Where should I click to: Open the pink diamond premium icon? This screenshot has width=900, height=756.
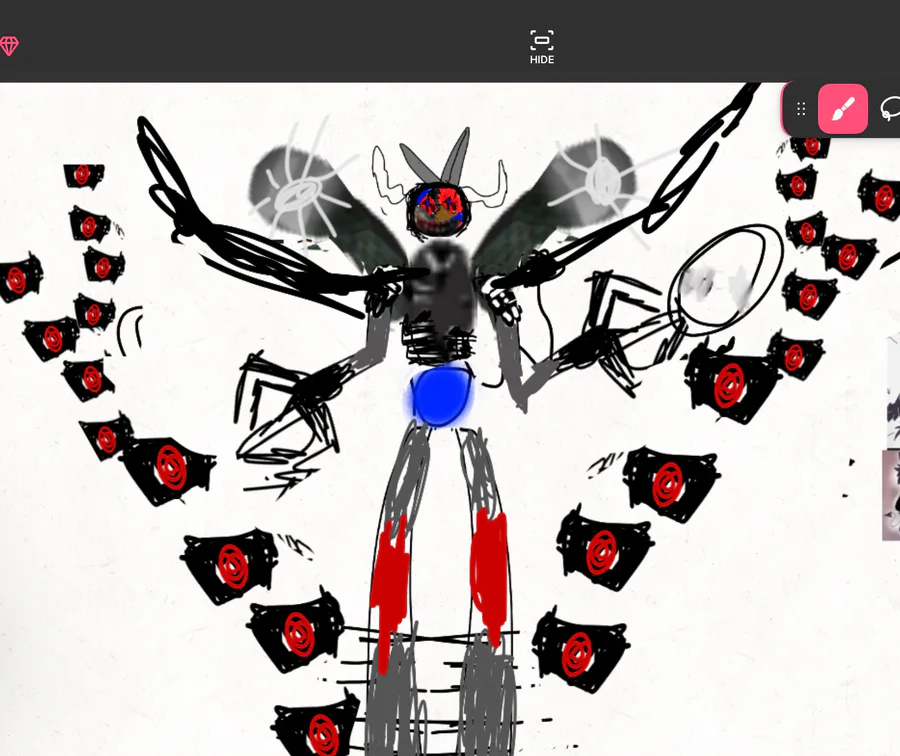[9, 46]
